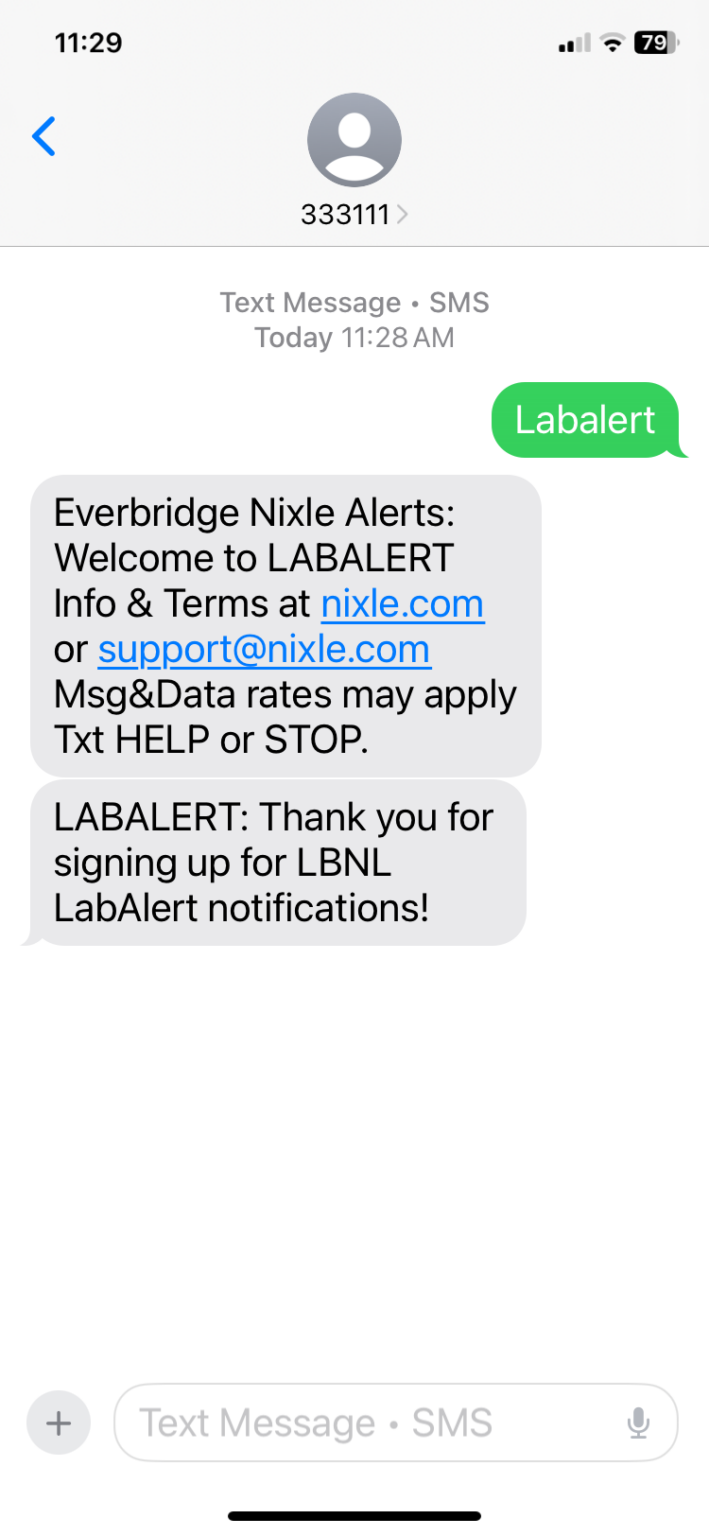Open the nixle.com link
Screen dimensions: 709x1536
tap(402, 604)
